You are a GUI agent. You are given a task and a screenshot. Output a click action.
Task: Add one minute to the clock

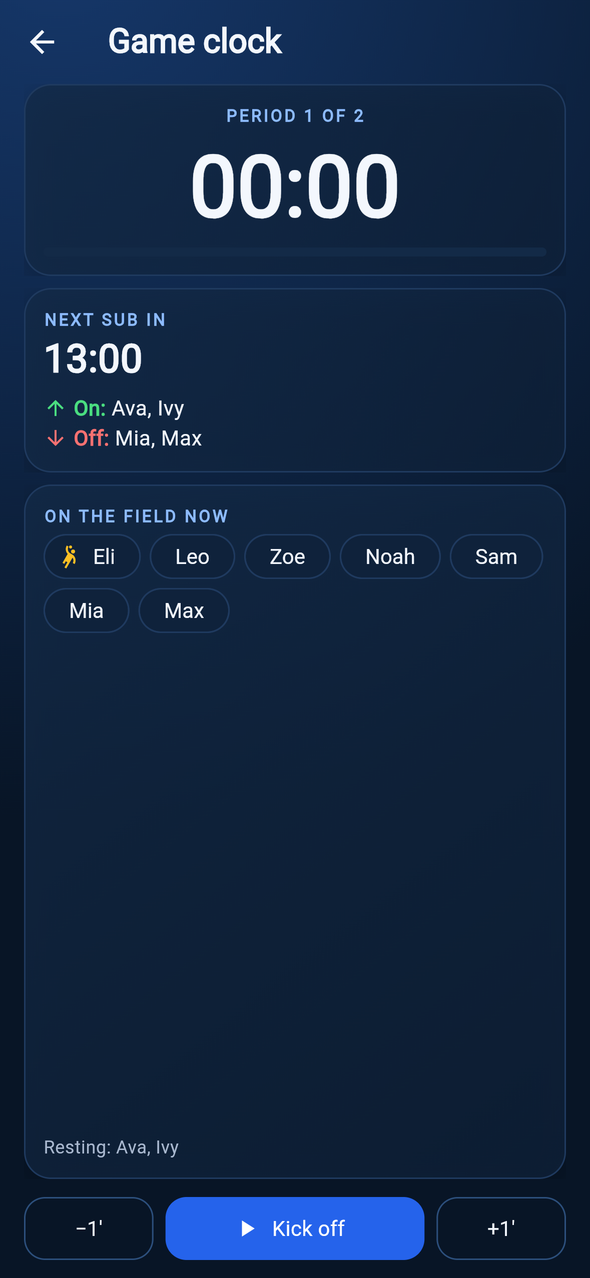501,1228
